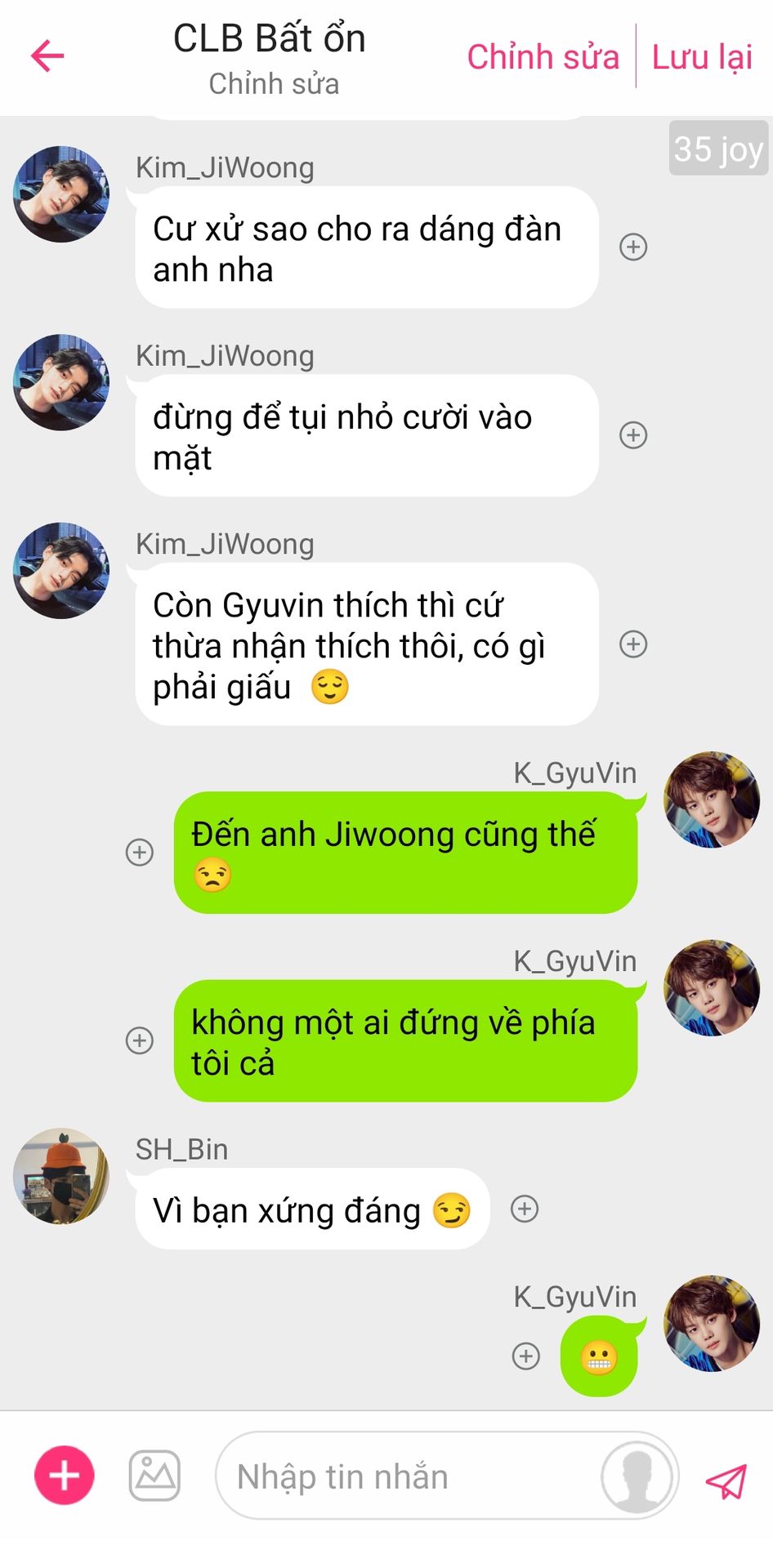Tap plus icon beside the grimace emoji message
The height and width of the screenshot is (1568, 773).
point(525,1356)
